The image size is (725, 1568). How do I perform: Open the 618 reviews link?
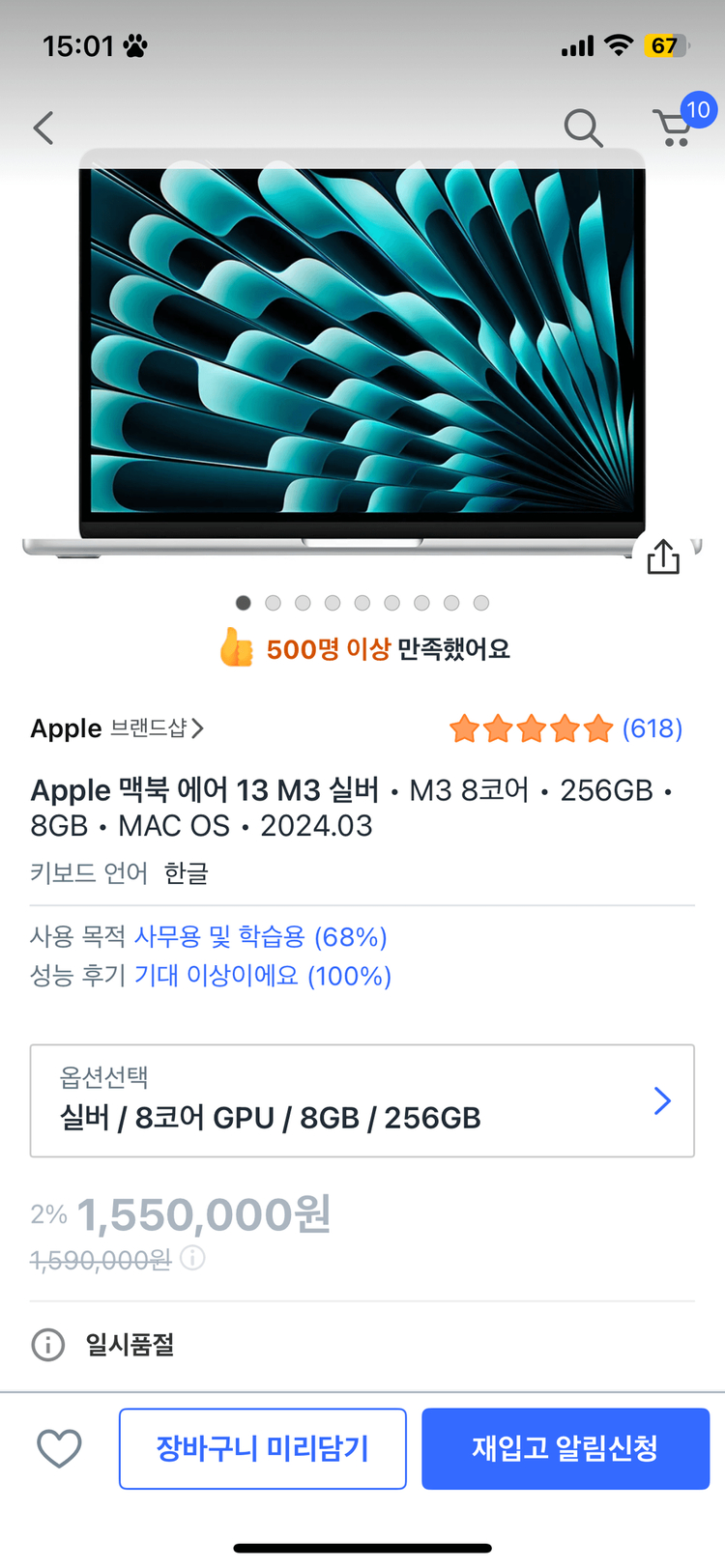[x=653, y=728]
